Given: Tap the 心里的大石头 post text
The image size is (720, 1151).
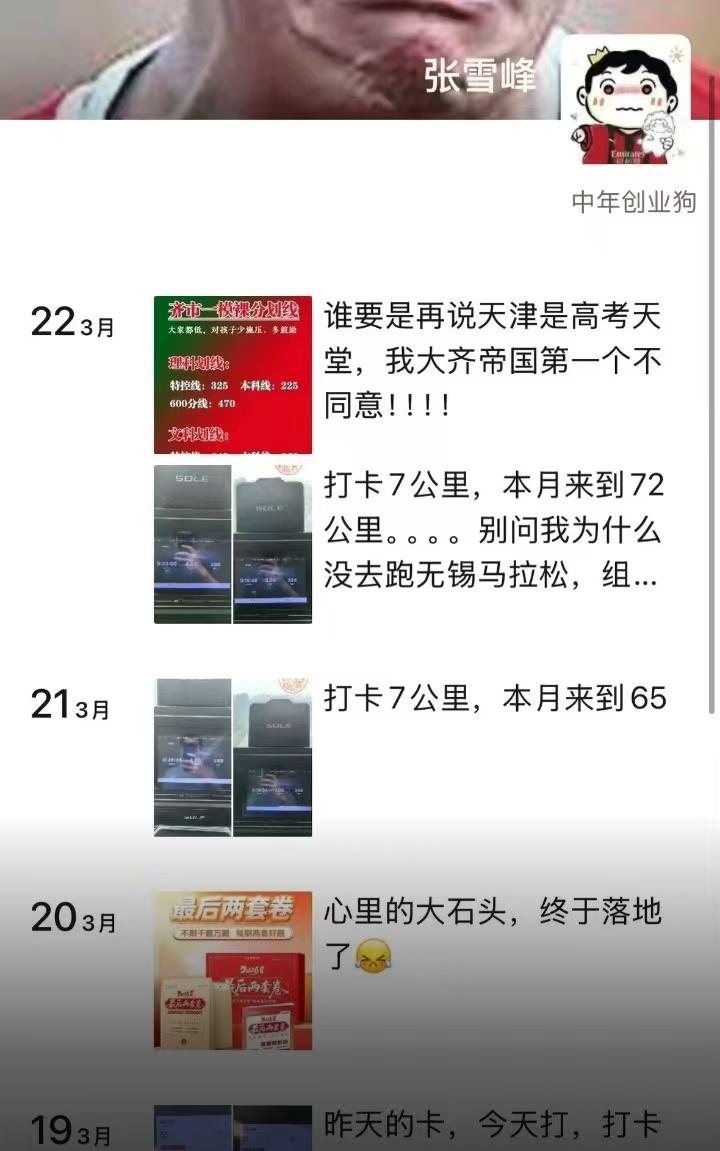Looking at the screenshot, I should (496, 930).
